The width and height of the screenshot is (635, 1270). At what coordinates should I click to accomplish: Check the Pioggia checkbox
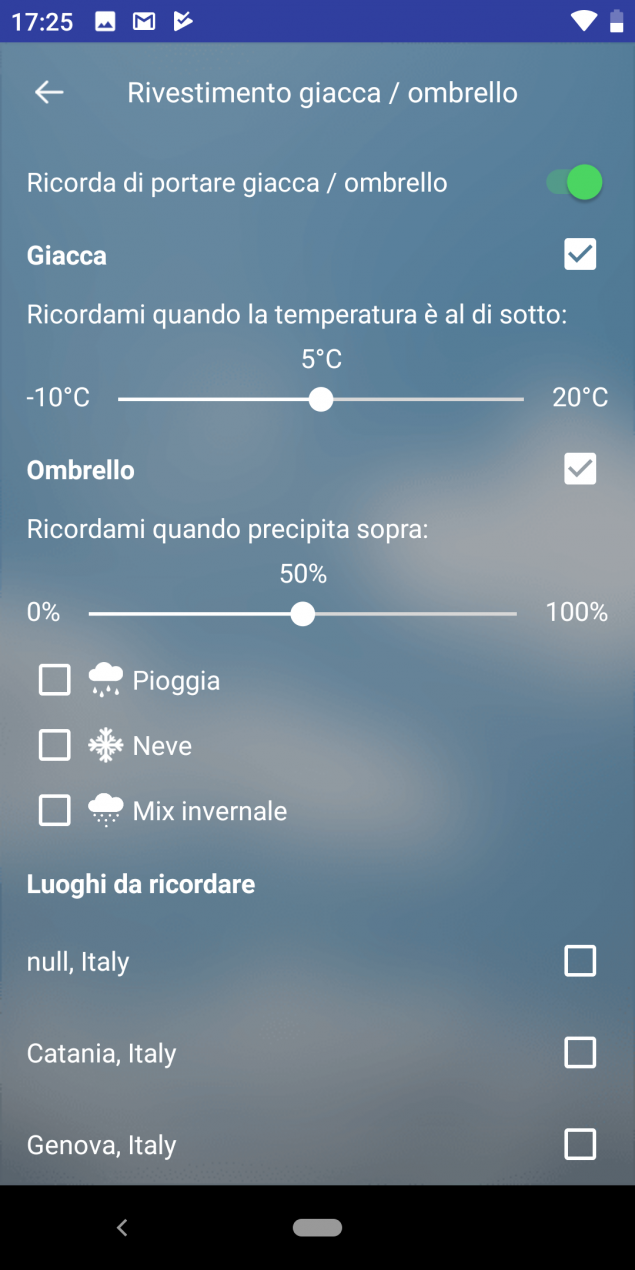55,680
